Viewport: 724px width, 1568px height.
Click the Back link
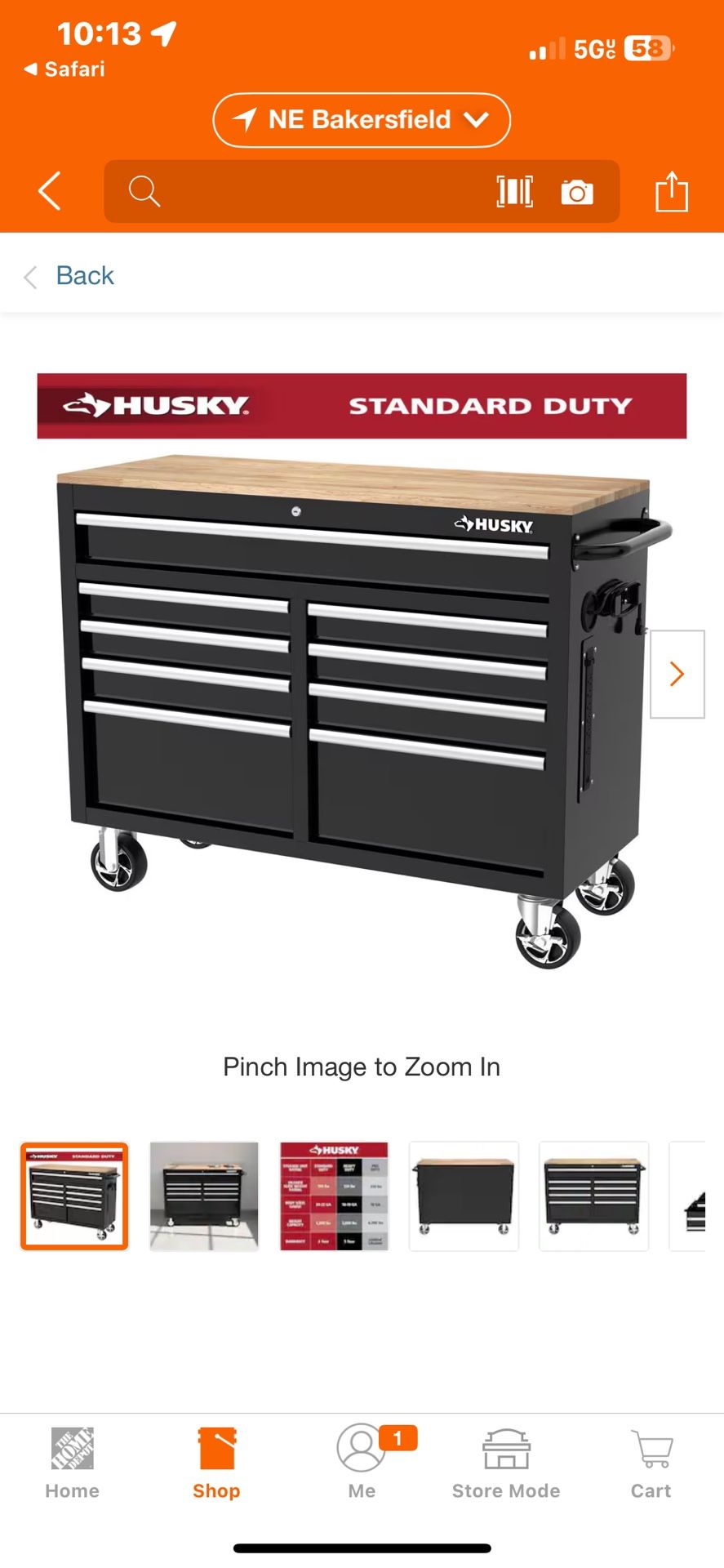[84, 275]
